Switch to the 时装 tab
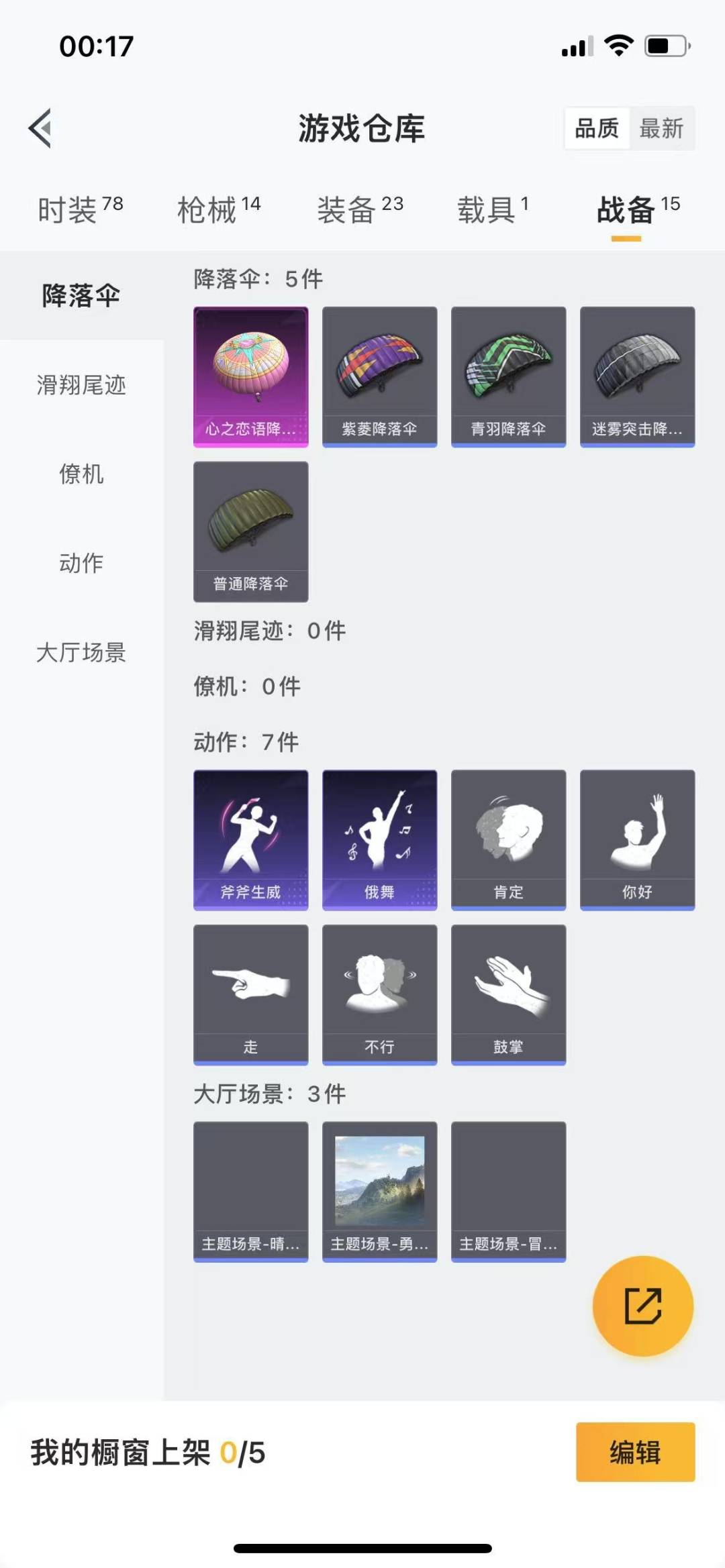This screenshot has height=1568, width=725. (80, 210)
